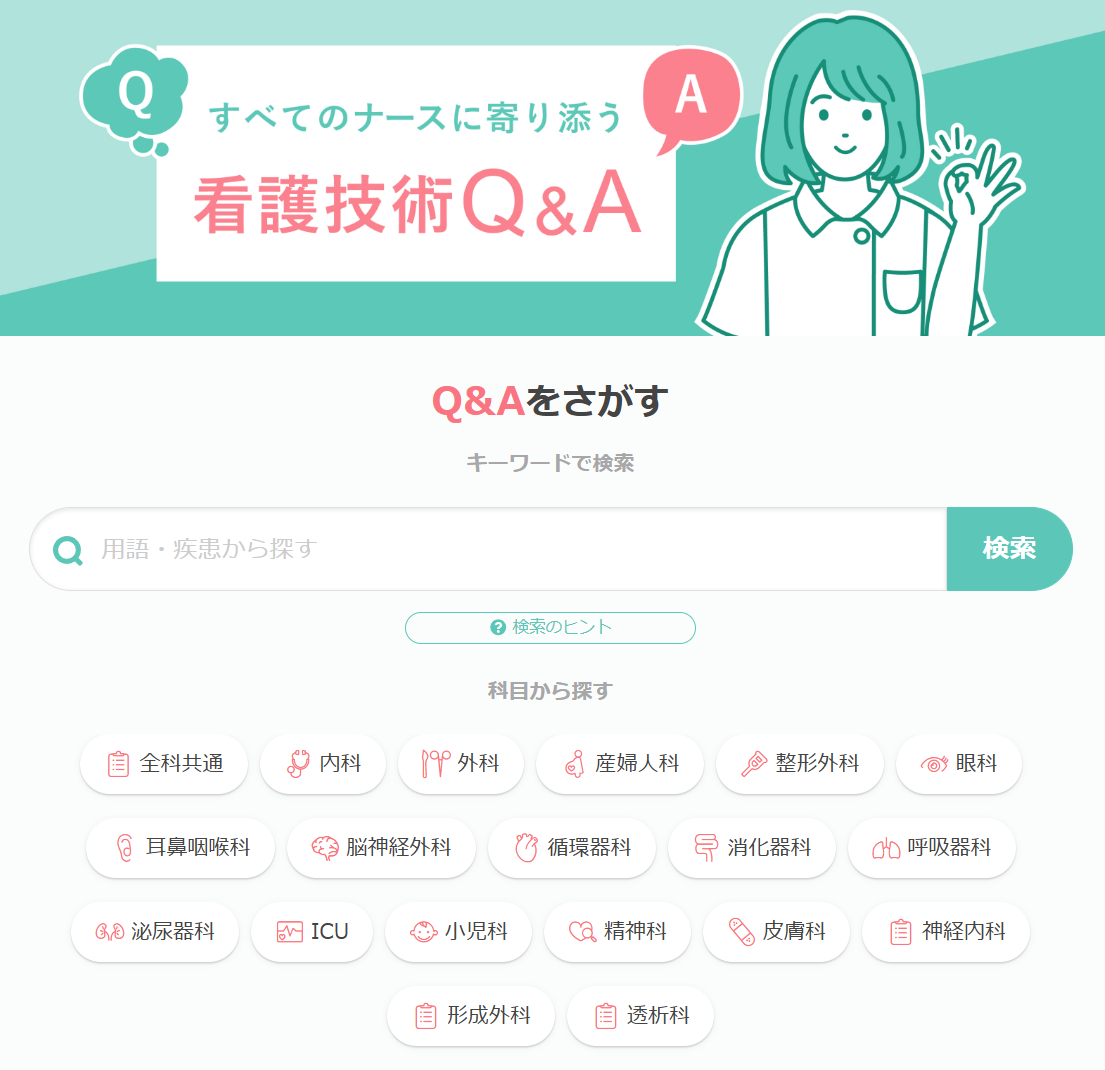Select the 透析科 chip
1105x1070 pixels.
tap(641, 1016)
